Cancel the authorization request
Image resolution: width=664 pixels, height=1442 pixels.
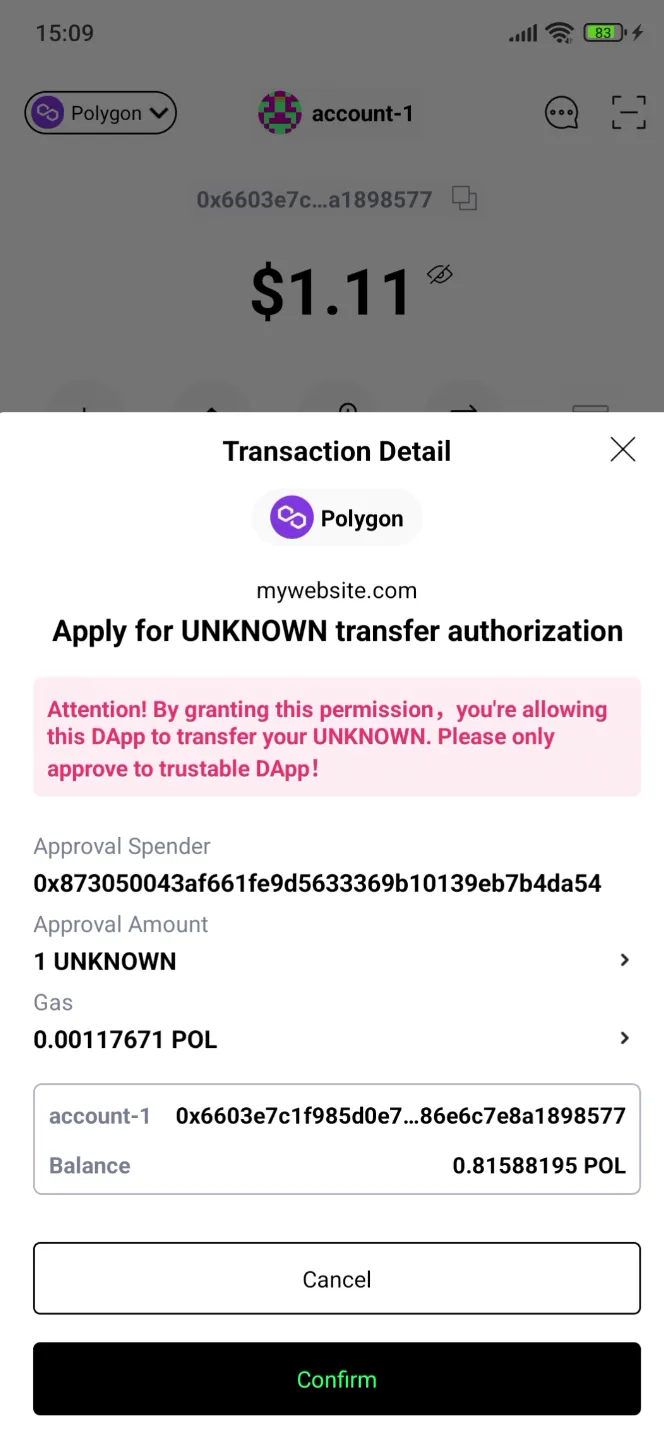(336, 1278)
